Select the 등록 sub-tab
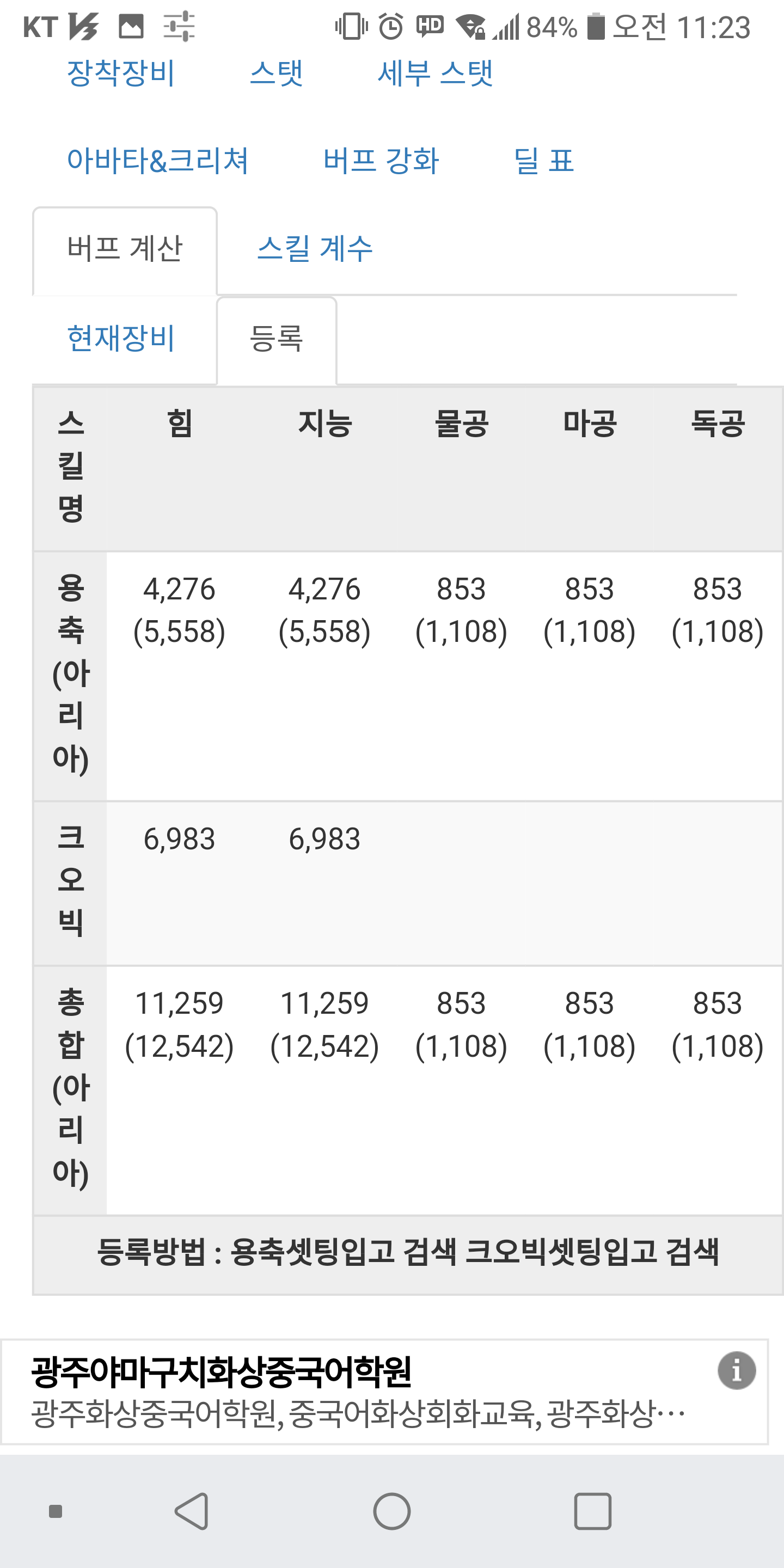 277,339
